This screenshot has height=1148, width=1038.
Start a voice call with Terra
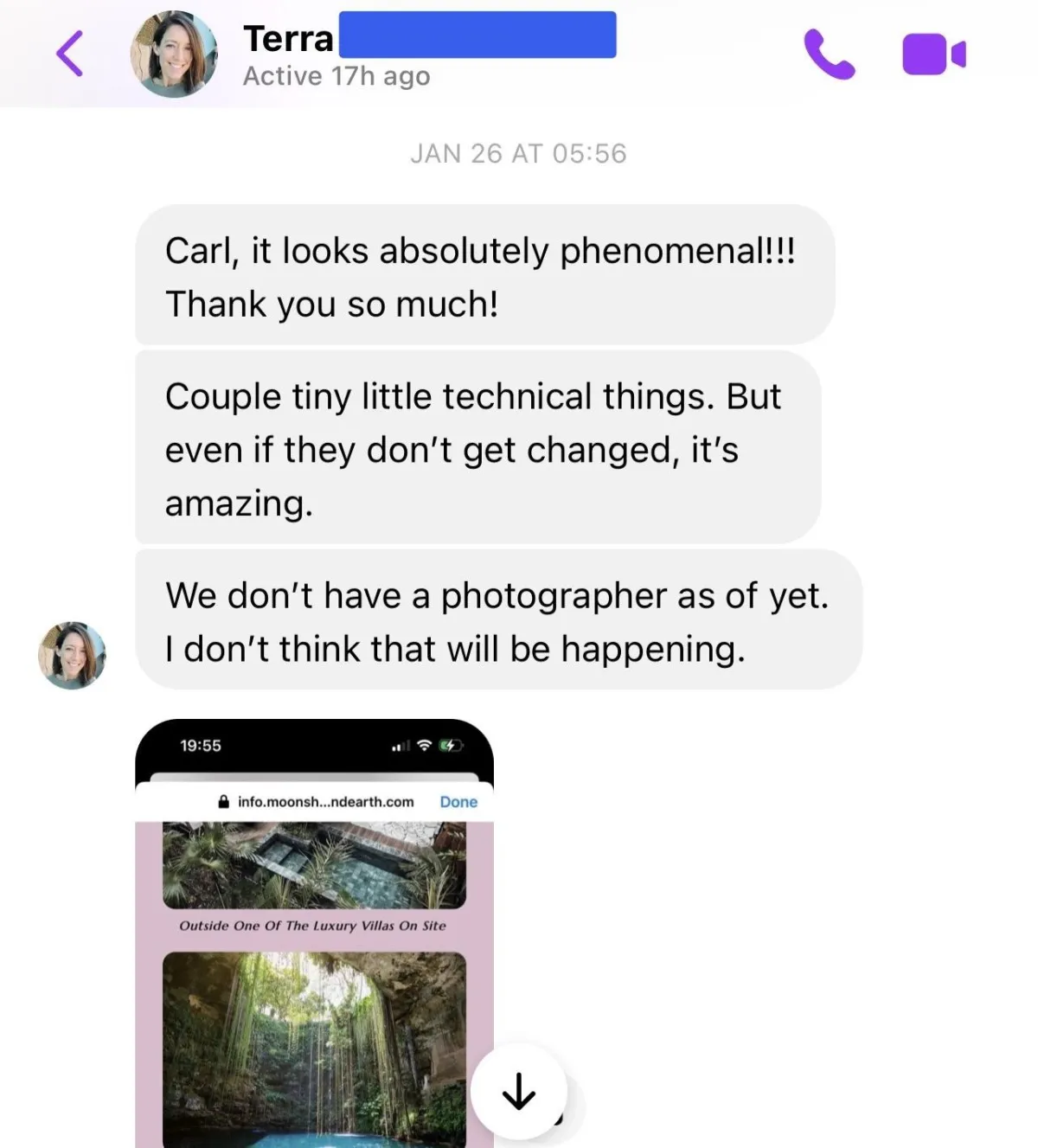(x=829, y=55)
